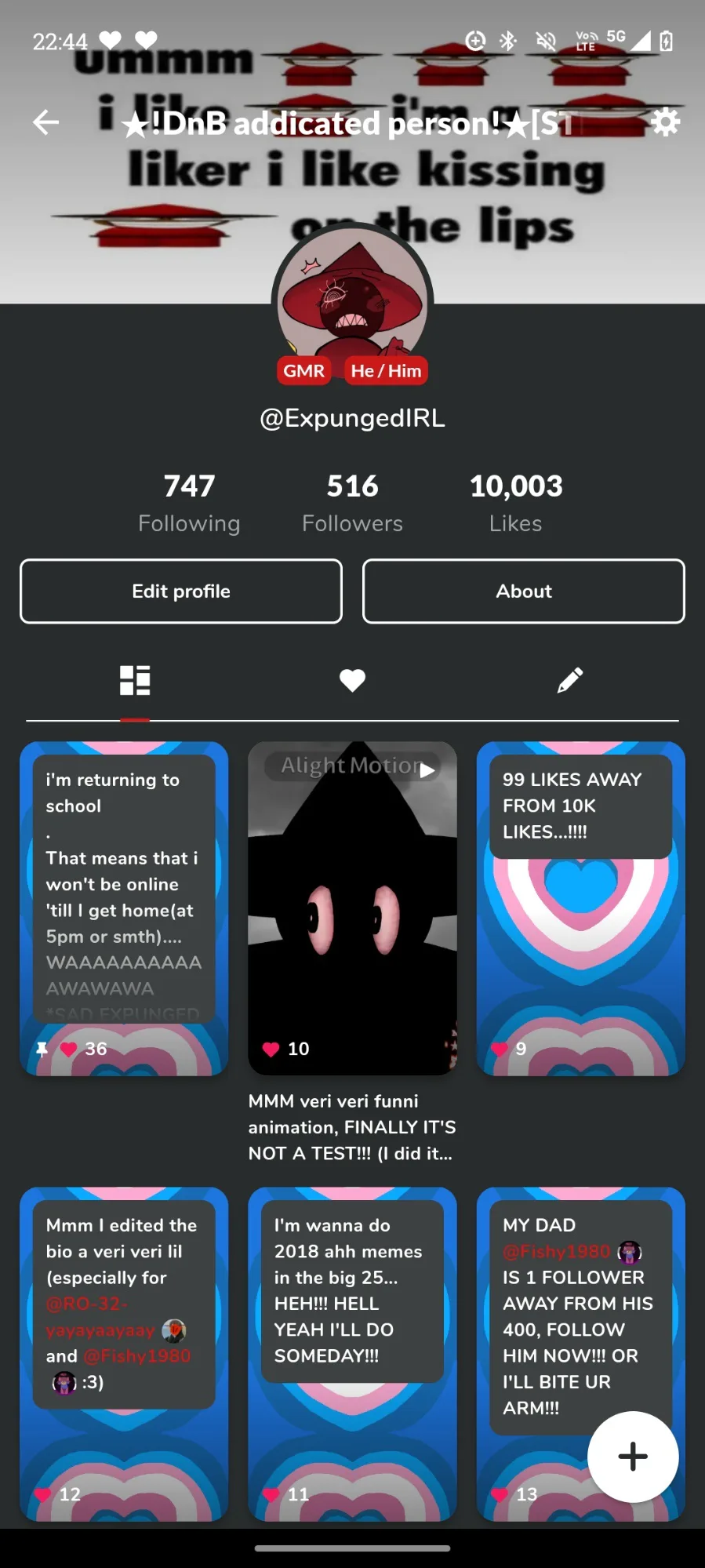Tap the Edit profile button
This screenshot has height=1568, width=705.
pos(181,591)
